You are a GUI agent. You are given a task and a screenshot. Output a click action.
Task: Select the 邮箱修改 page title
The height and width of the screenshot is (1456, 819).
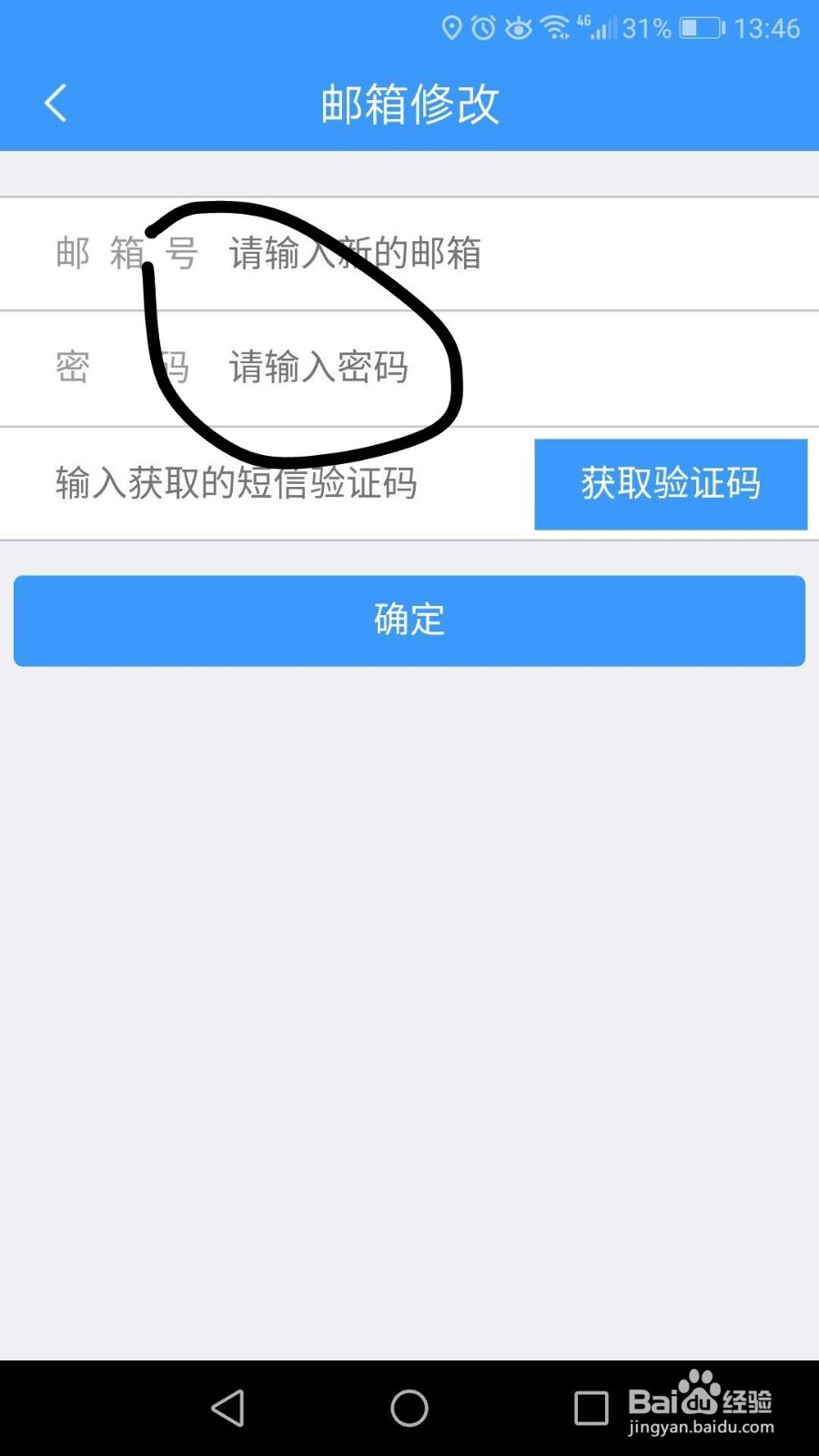click(409, 104)
